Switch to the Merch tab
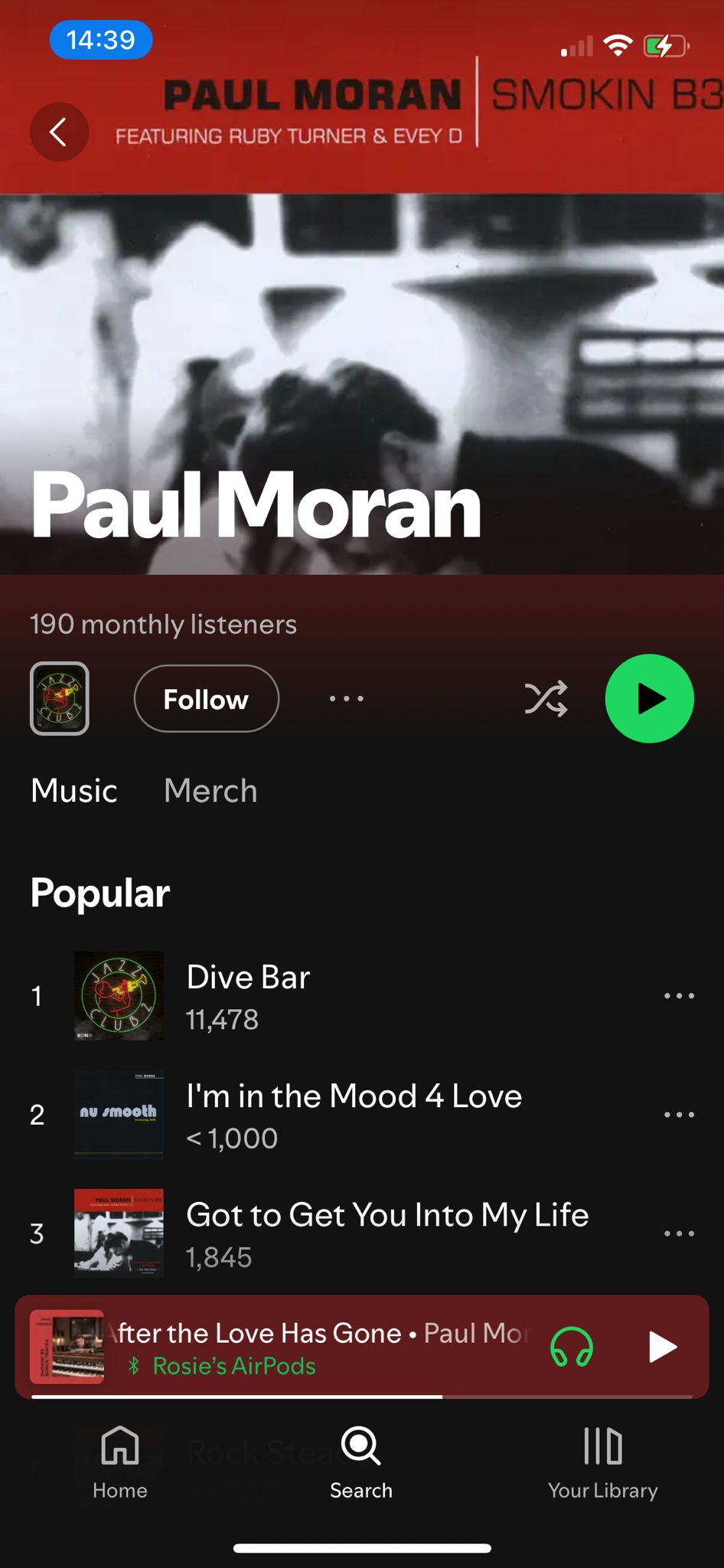724x1568 pixels. pos(210,791)
